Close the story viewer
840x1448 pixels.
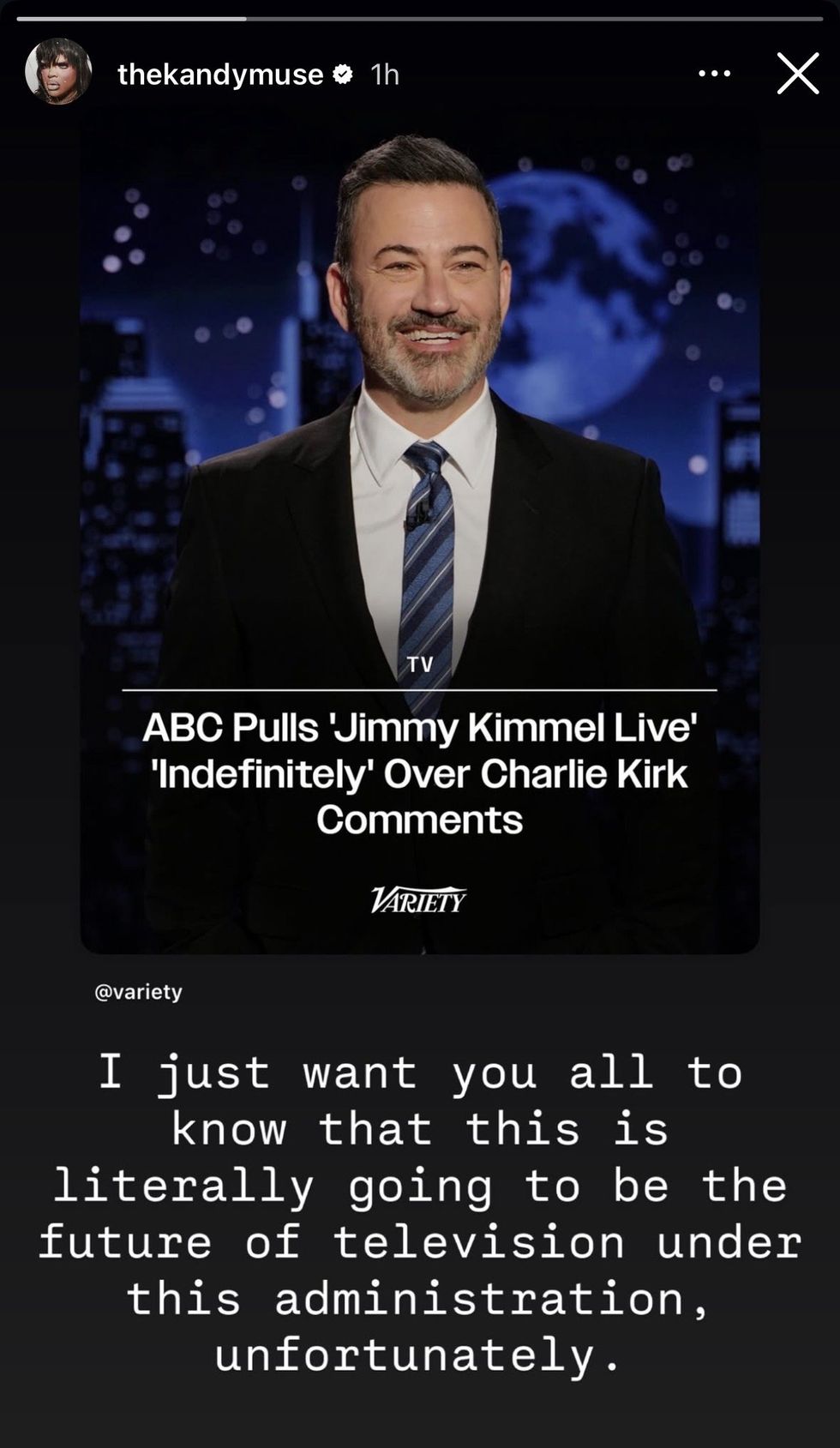797,74
